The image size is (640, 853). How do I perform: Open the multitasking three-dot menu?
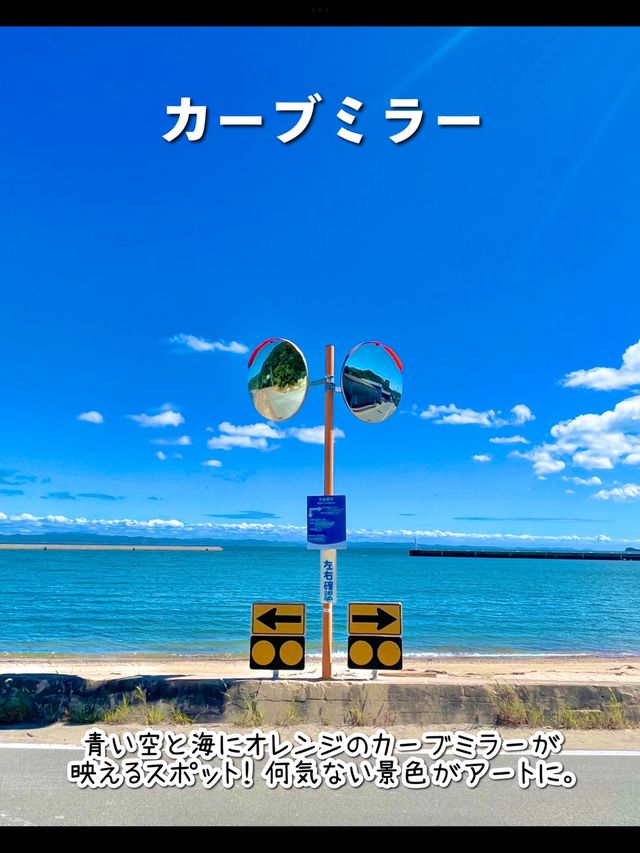click(x=320, y=10)
